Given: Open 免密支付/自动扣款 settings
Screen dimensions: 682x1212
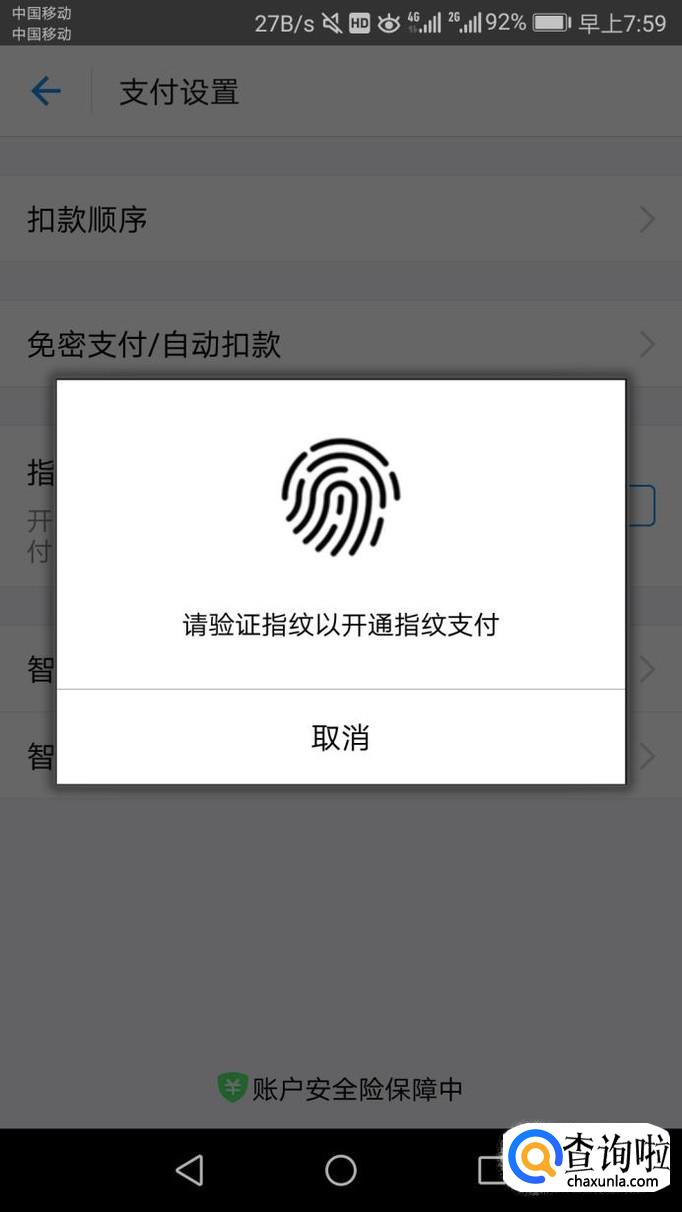Looking at the screenshot, I should point(340,345).
